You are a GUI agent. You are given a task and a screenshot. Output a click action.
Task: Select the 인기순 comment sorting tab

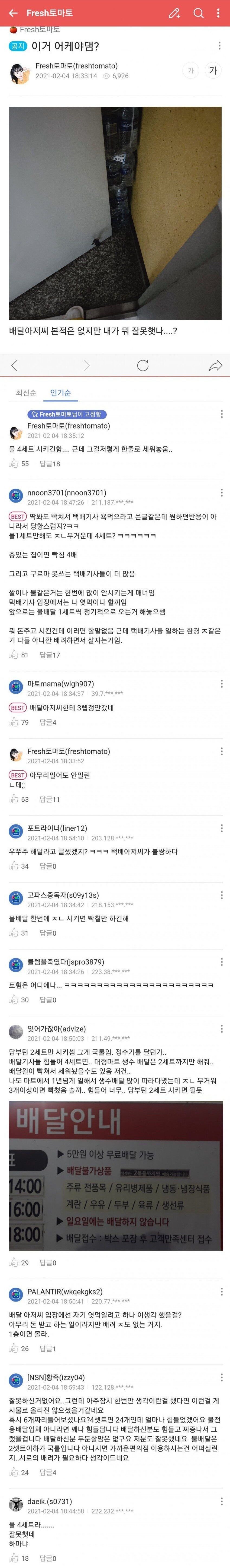coord(60,393)
